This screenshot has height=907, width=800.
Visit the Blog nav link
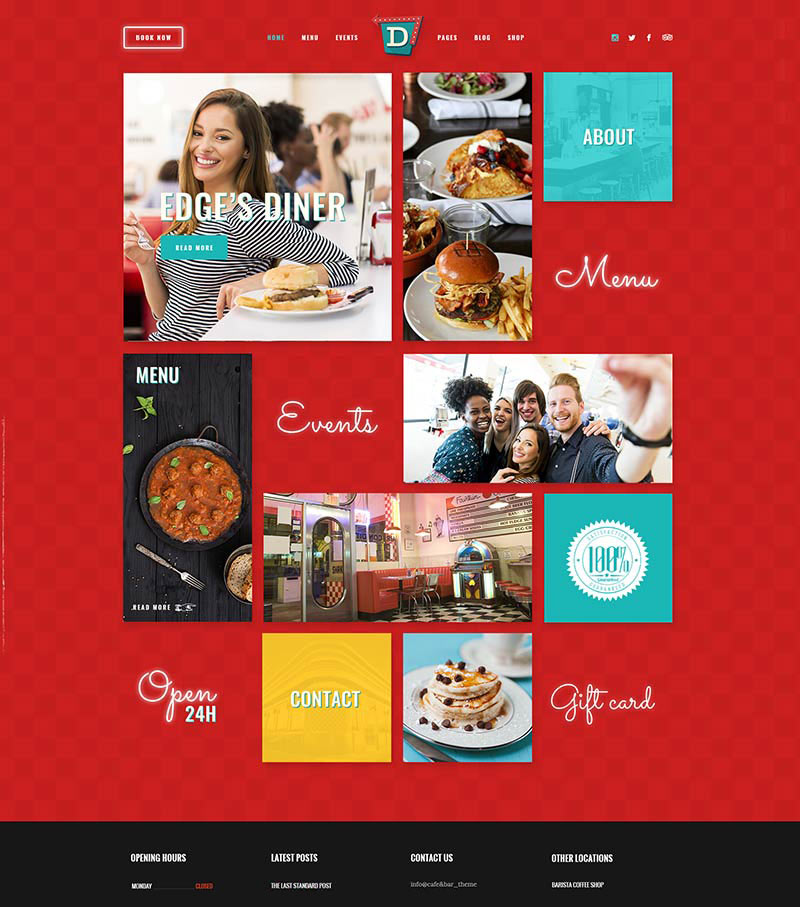482,38
